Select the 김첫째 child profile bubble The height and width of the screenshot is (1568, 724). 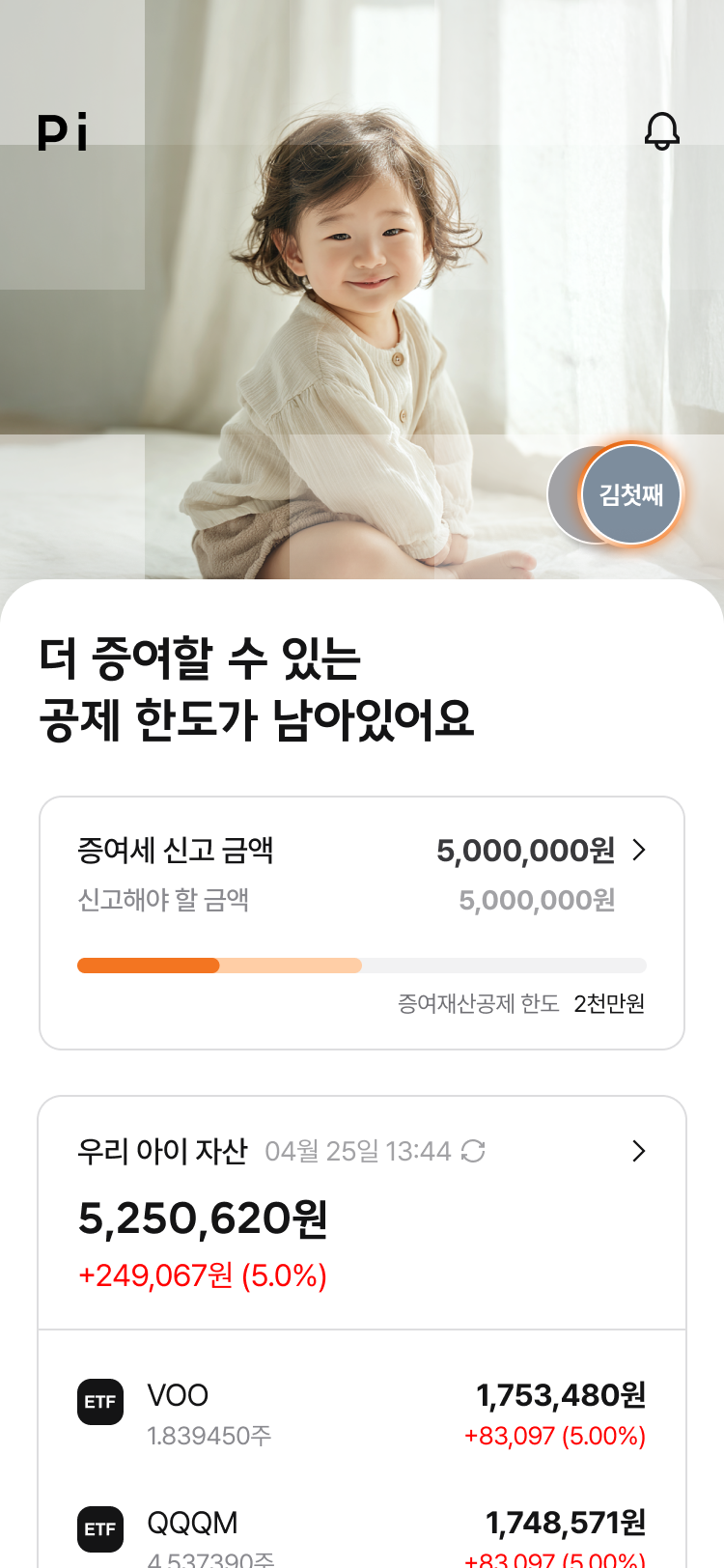pyautogui.click(x=631, y=494)
